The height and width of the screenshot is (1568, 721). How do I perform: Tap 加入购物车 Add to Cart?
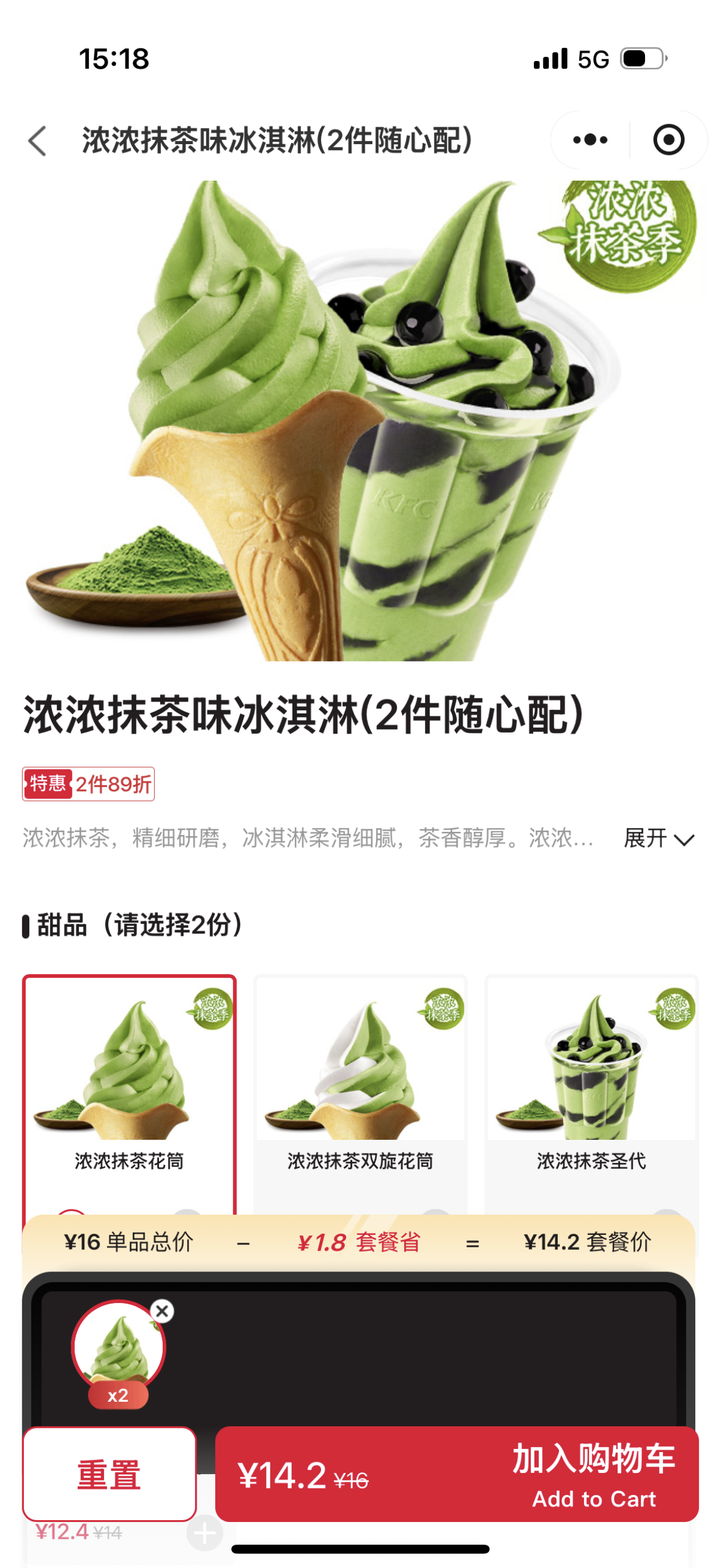(456, 1474)
